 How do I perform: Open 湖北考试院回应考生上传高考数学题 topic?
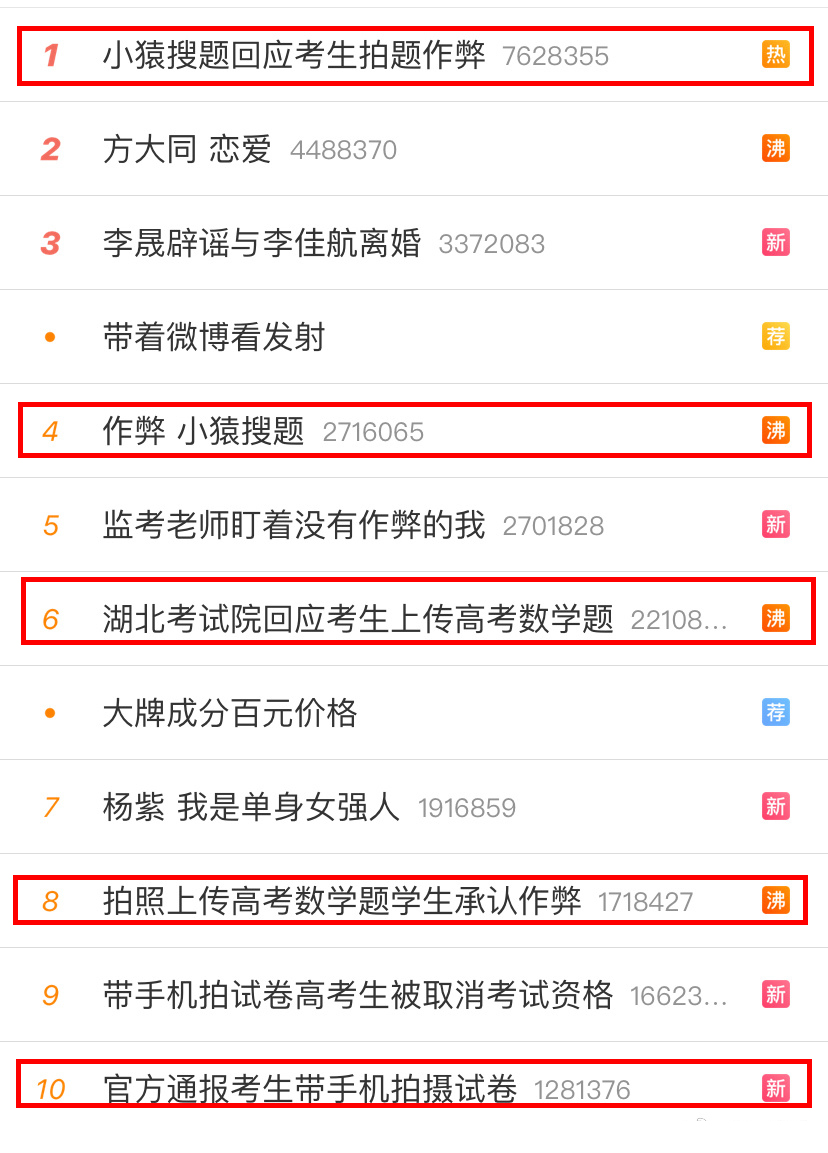[x=358, y=619]
